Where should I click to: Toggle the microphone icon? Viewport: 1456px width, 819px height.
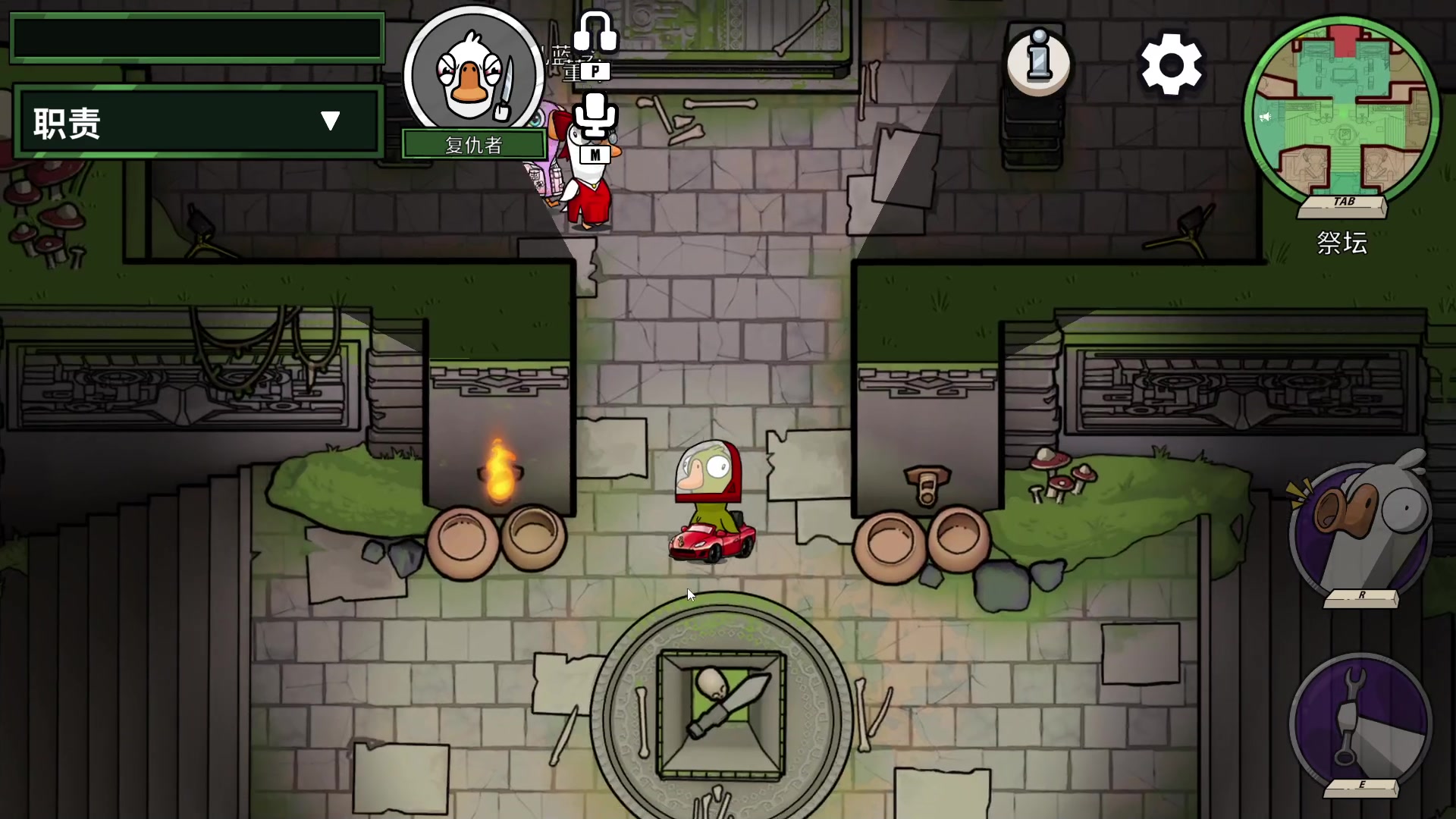(x=595, y=115)
